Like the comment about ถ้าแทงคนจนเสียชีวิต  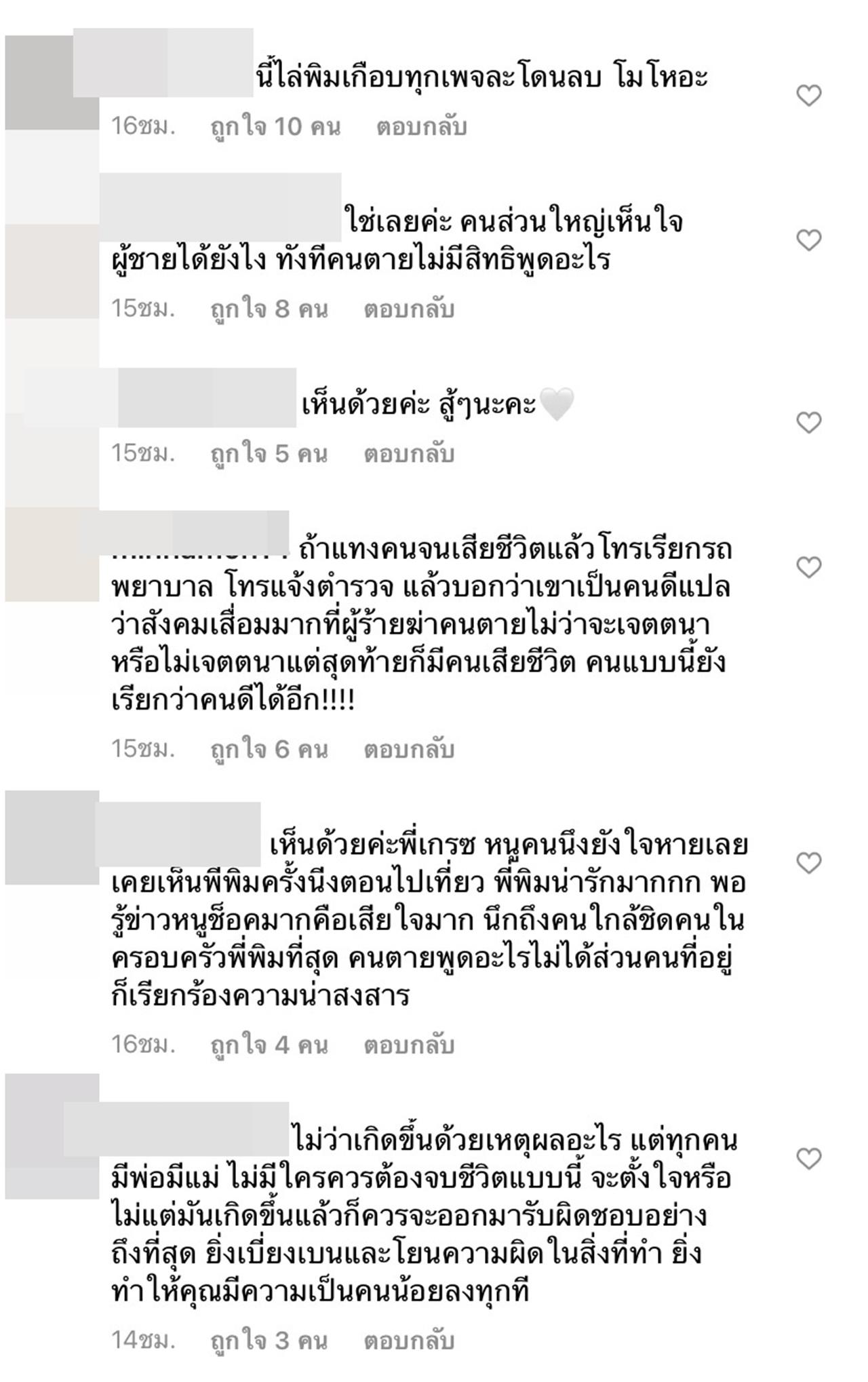click(808, 567)
